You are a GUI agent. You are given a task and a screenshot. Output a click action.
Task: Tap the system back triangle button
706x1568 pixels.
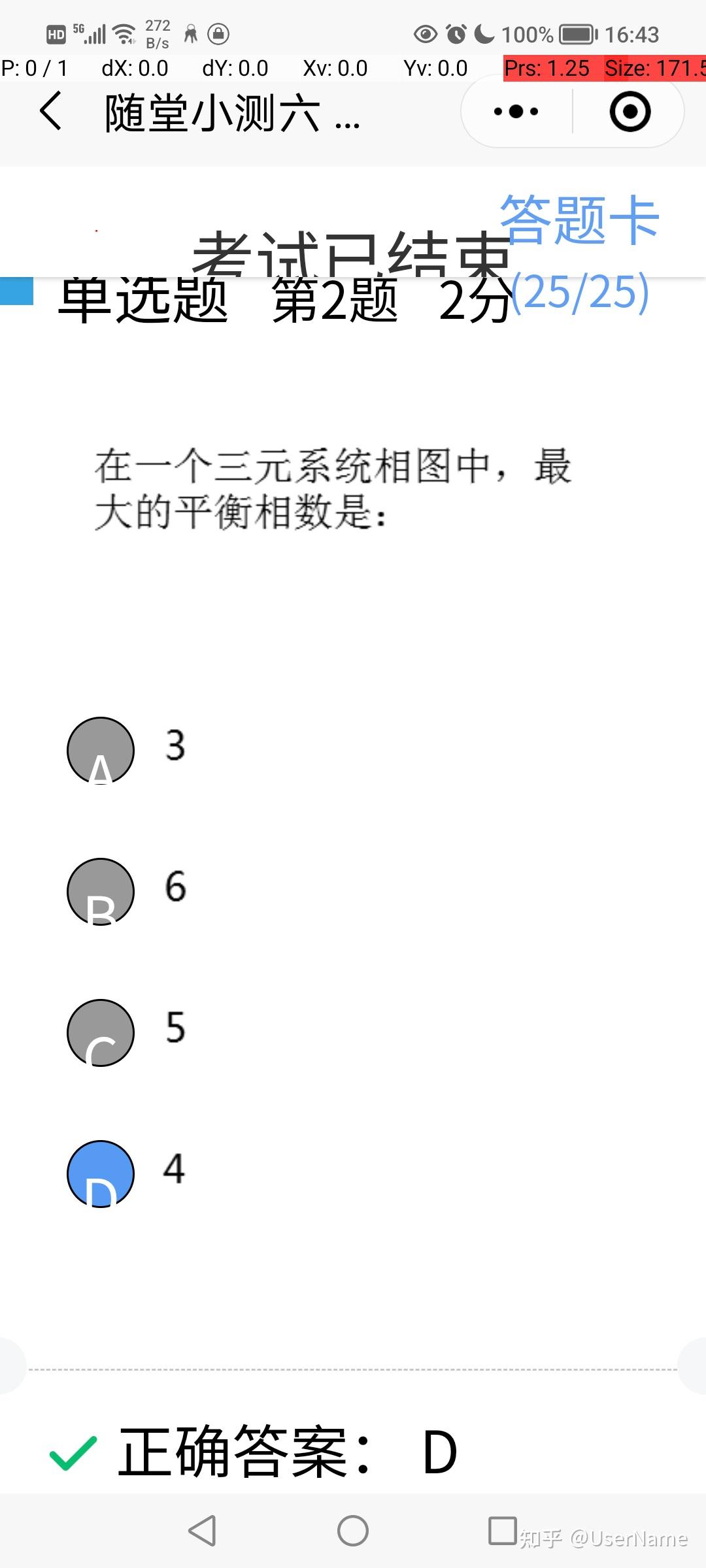tap(203, 1531)
